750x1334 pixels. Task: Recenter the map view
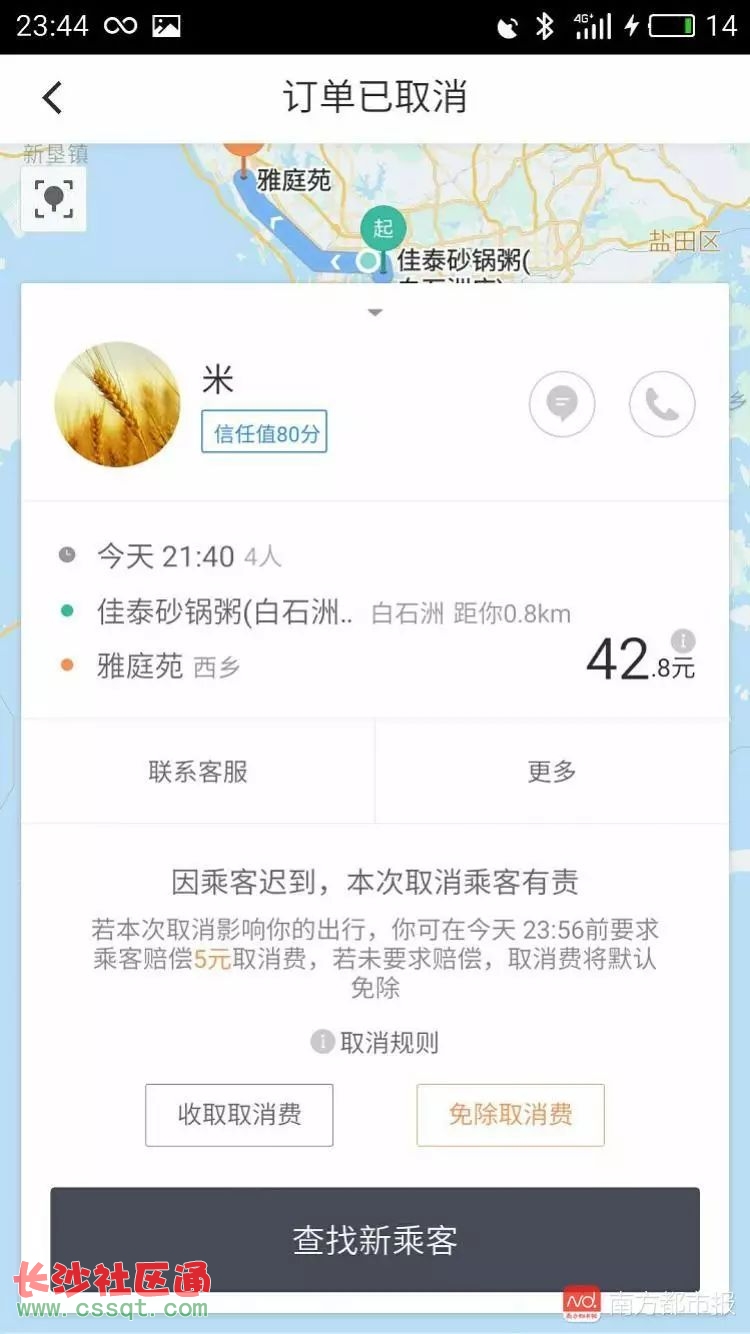tap(54, 198)
